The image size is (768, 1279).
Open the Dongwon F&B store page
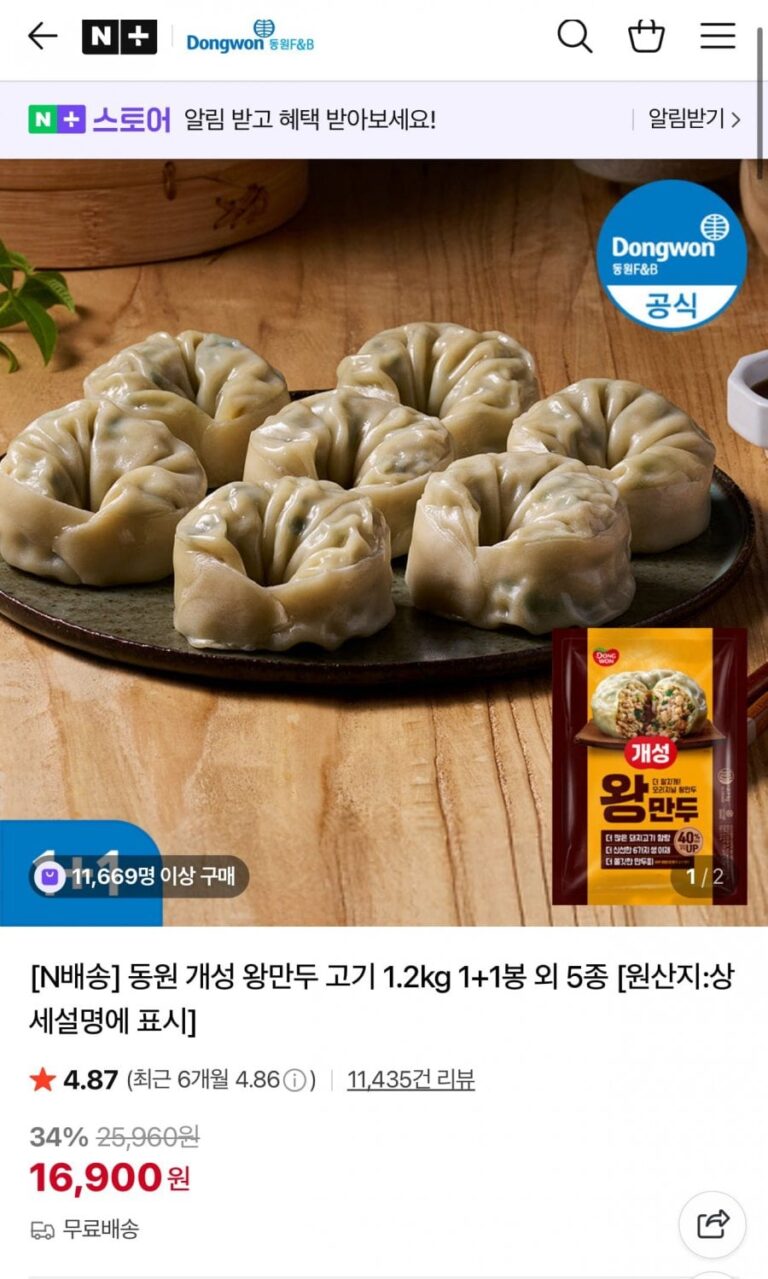250,37
